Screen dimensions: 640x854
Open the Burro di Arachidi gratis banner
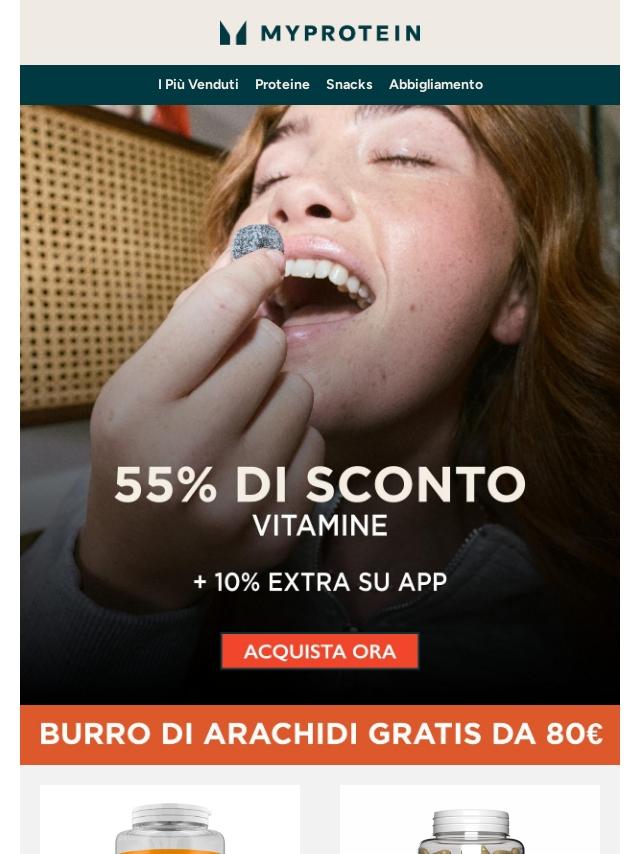click(320, 735)
